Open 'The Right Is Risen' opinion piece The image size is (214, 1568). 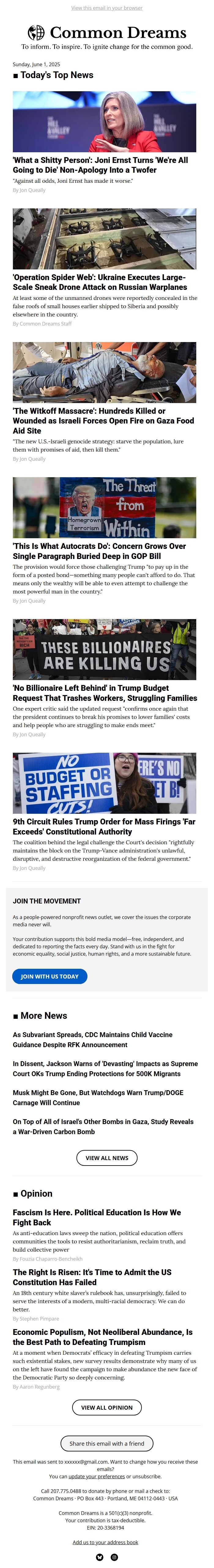pyautogui.click(x=91, y=1277)
